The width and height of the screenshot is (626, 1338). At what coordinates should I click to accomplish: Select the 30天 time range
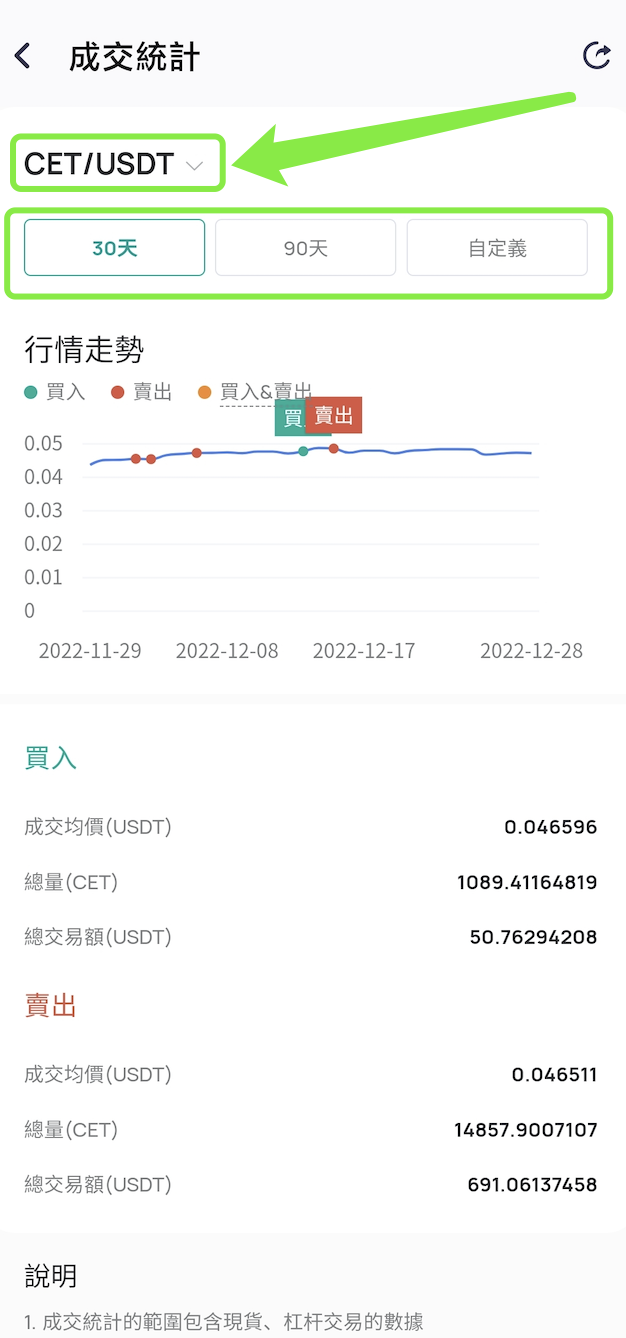coord(114,248)
